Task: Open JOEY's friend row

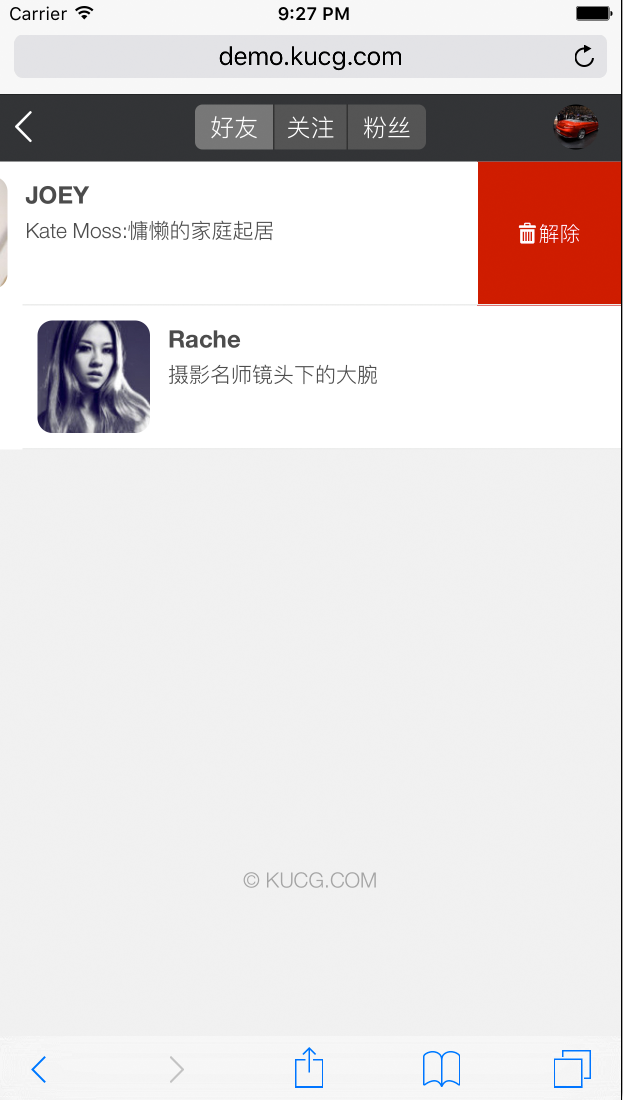Action: point(240,232)
